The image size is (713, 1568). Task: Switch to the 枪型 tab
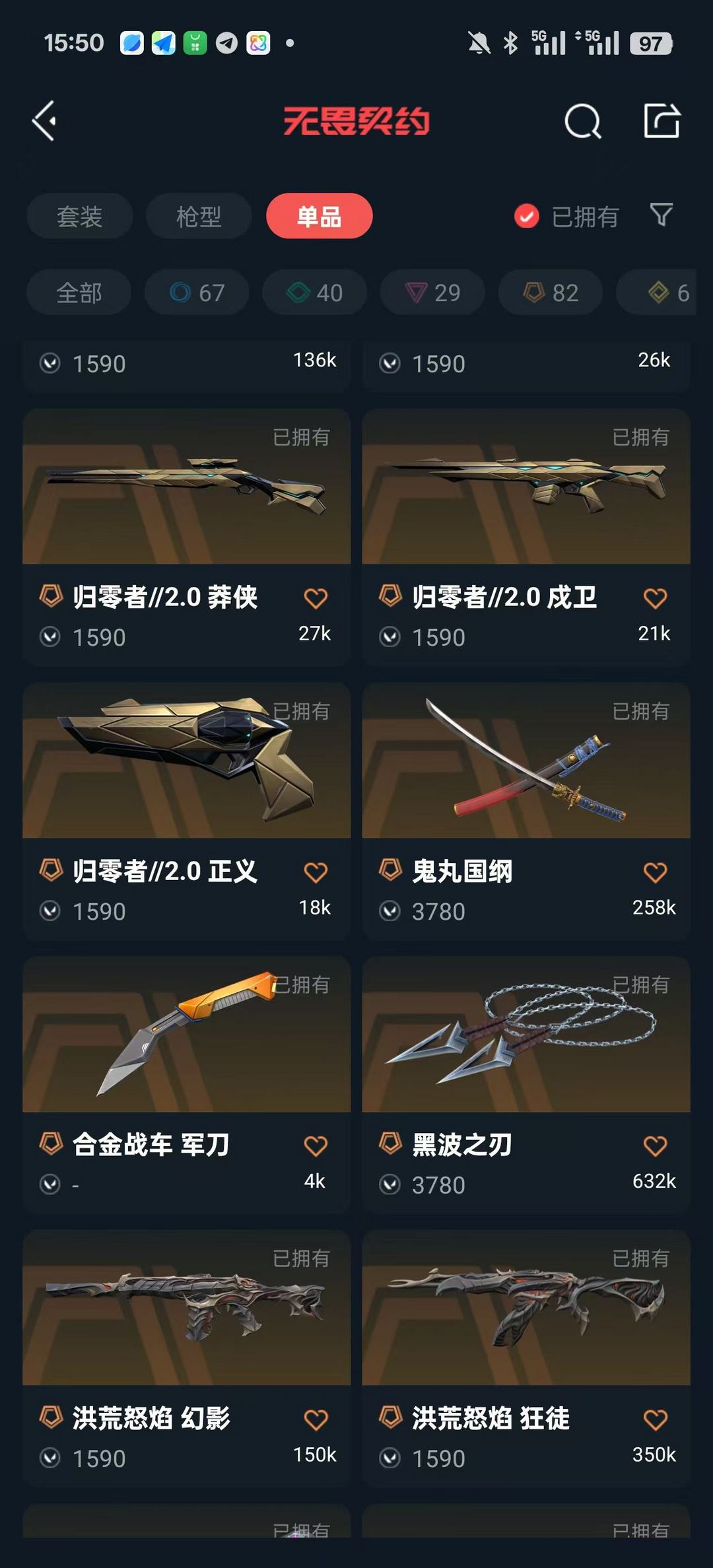[199, 216]
